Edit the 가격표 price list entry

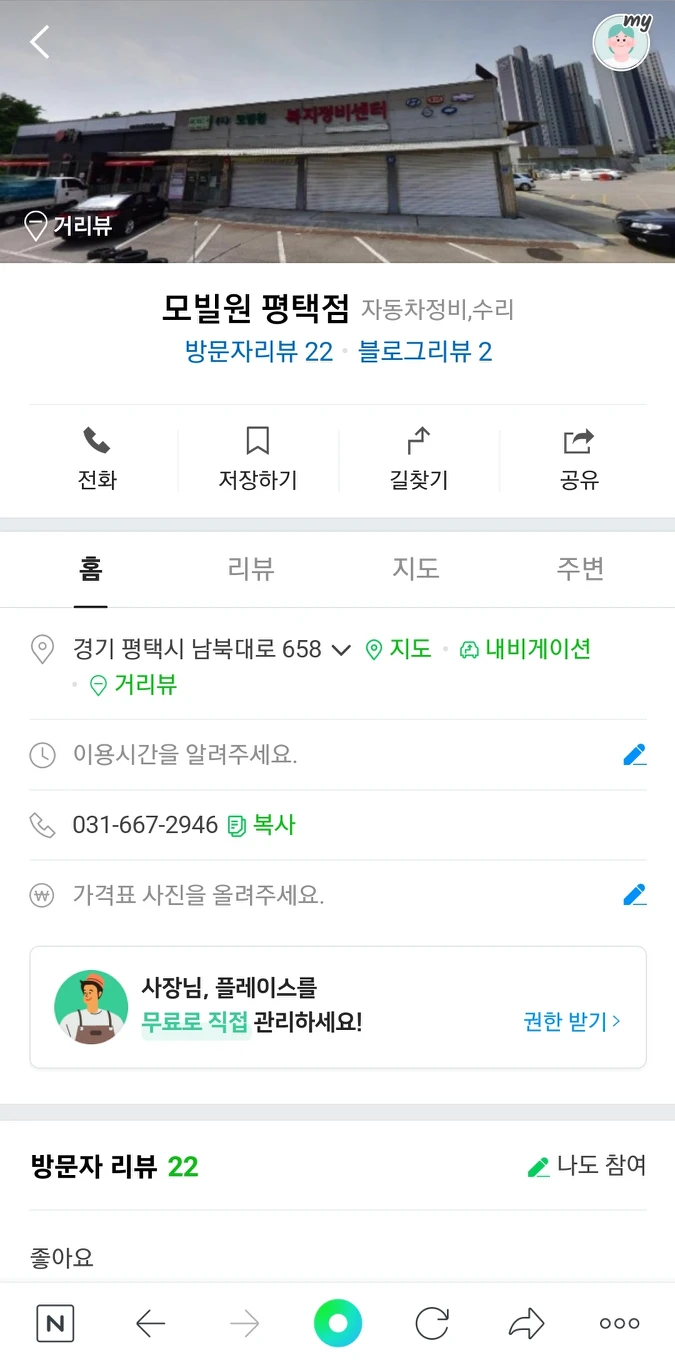tap(634, 895)
